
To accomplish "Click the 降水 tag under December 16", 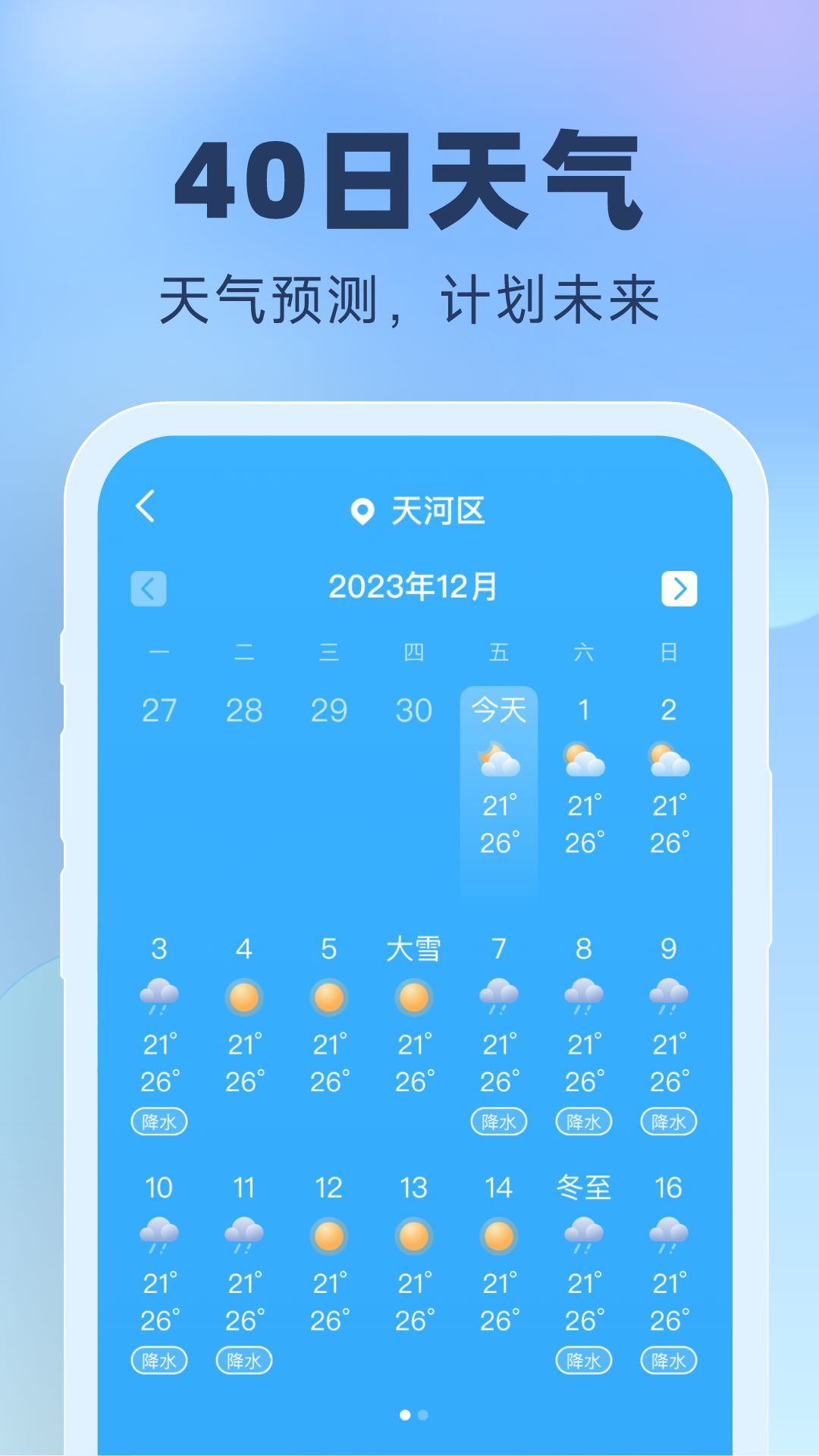I will 669,1359.
